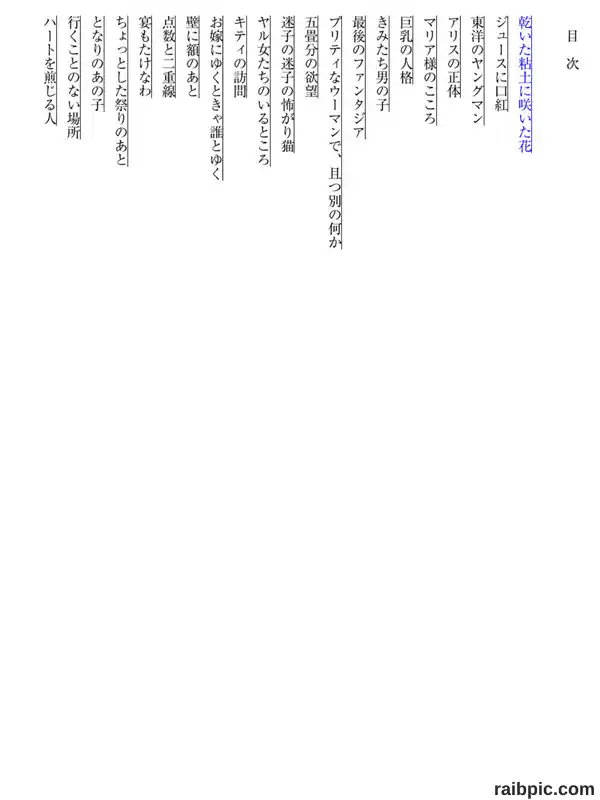
Task: Open chapter 五畳分の欲望
Action: click(x=311, y=56)
